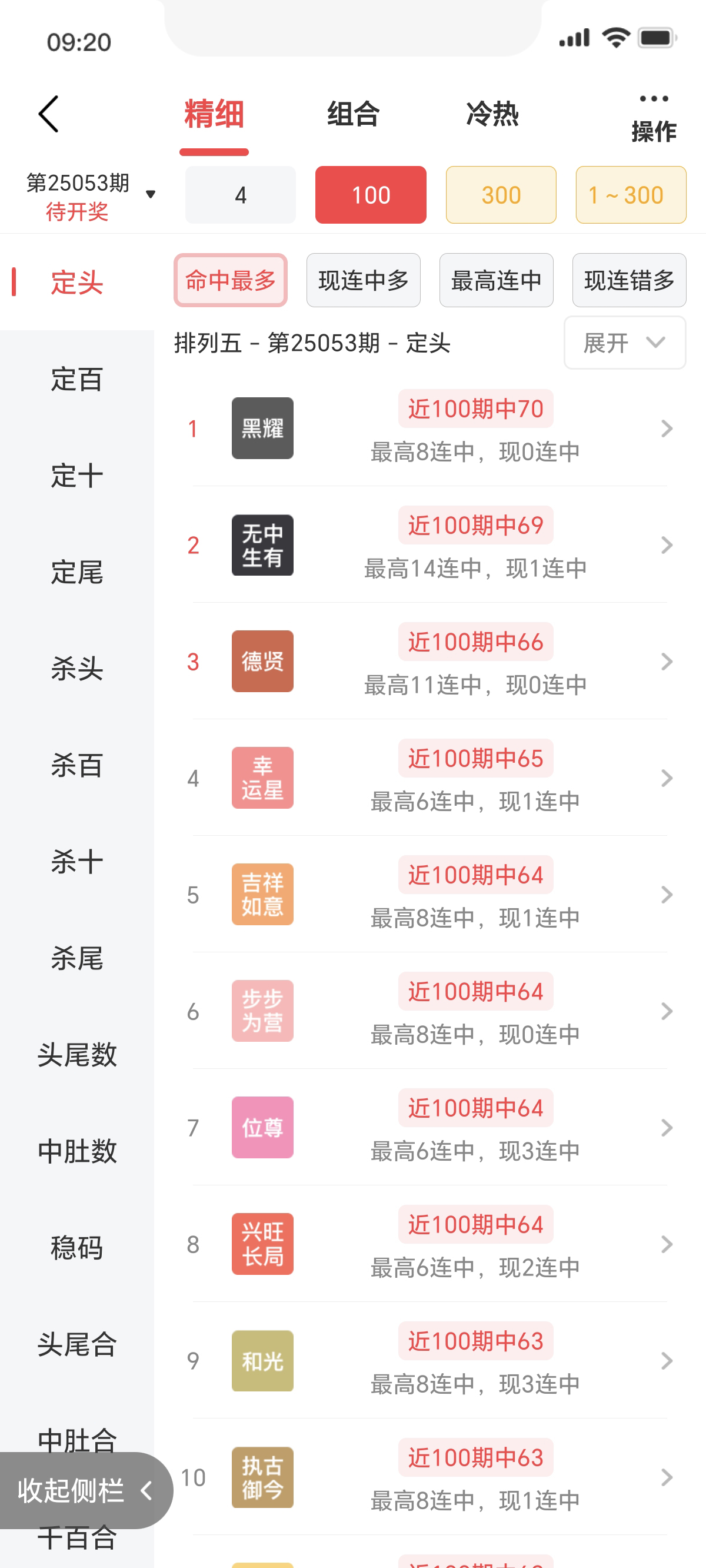Sort by 现连中多
The image size is (706, 1568).
click(364, 280)
